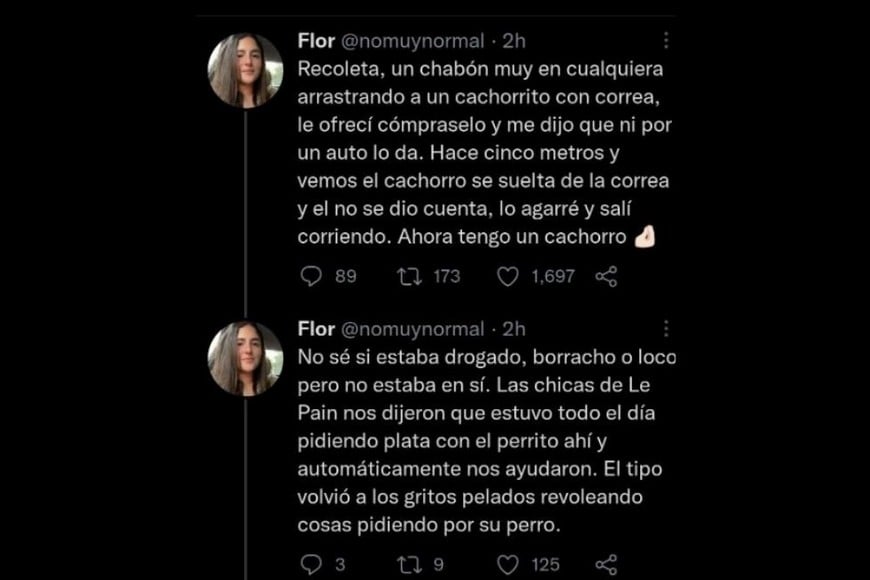This screenshot has width=870, height=580.
Task: Open @nomuynormal profile from the first tweet
Action: pyautogui.click(x=413, y=41)
